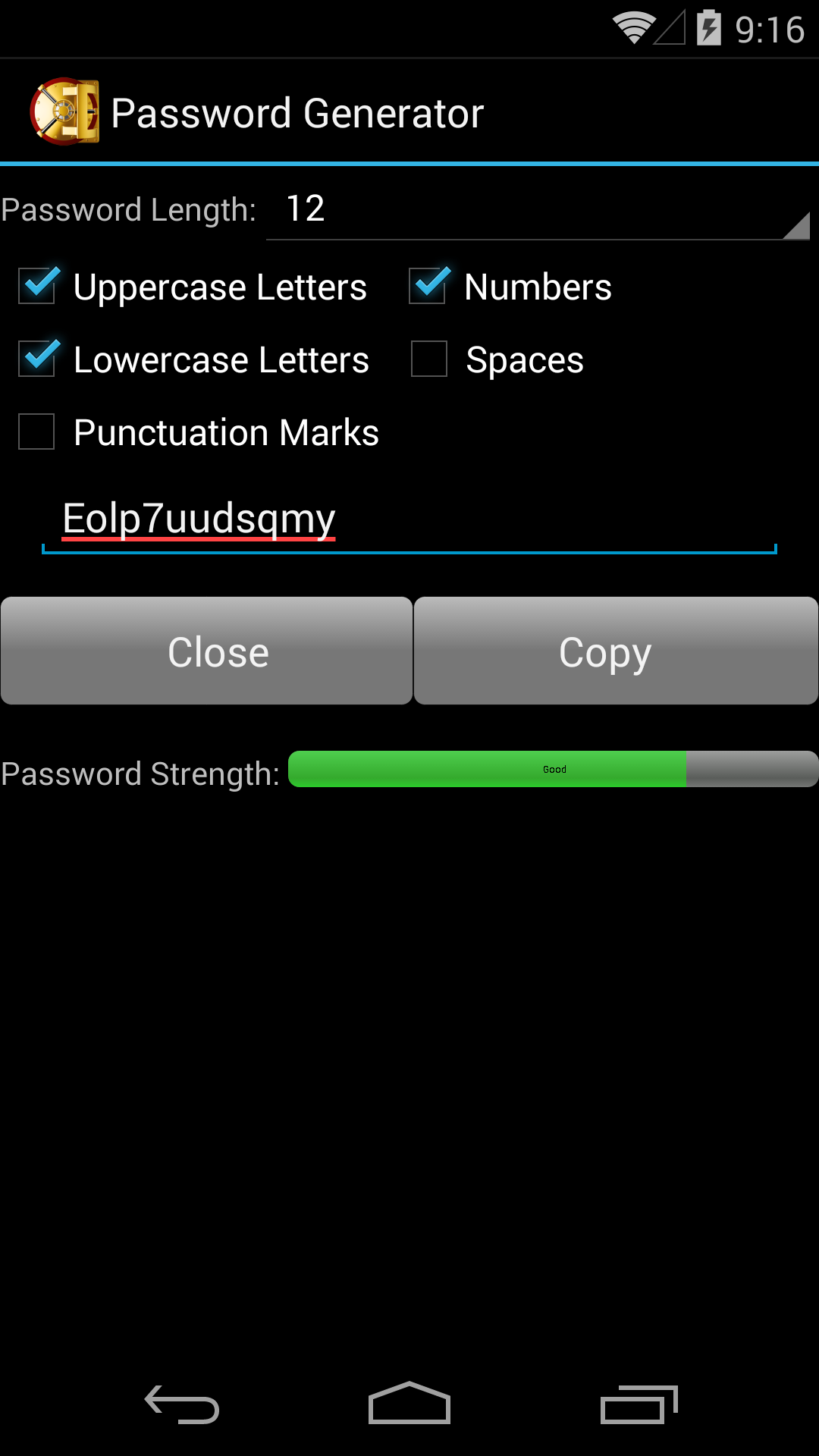
Task: Uncheck the Lowercase Letters option
Action: tap(36, 359)
